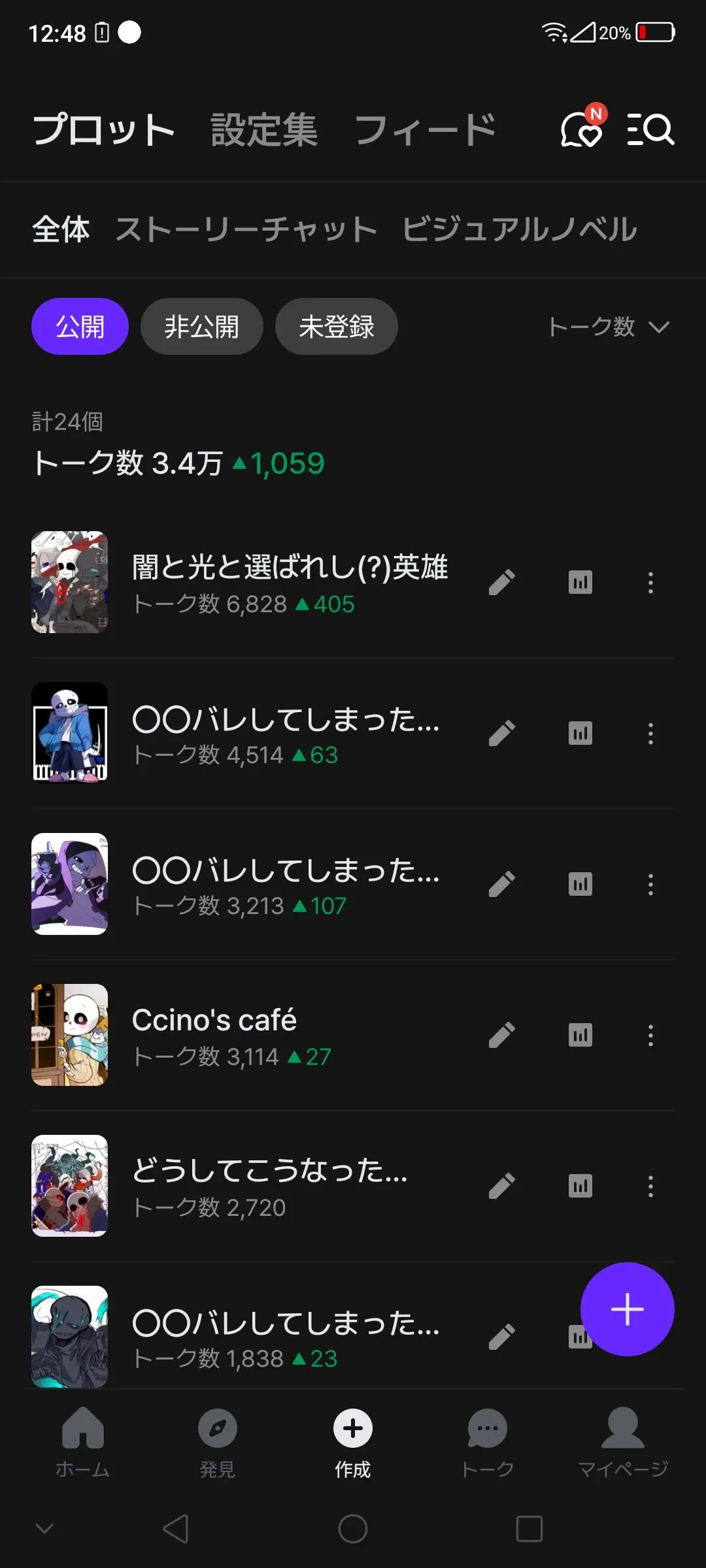Expand the トーク数 sort dropdown

(x=609, y=327)
